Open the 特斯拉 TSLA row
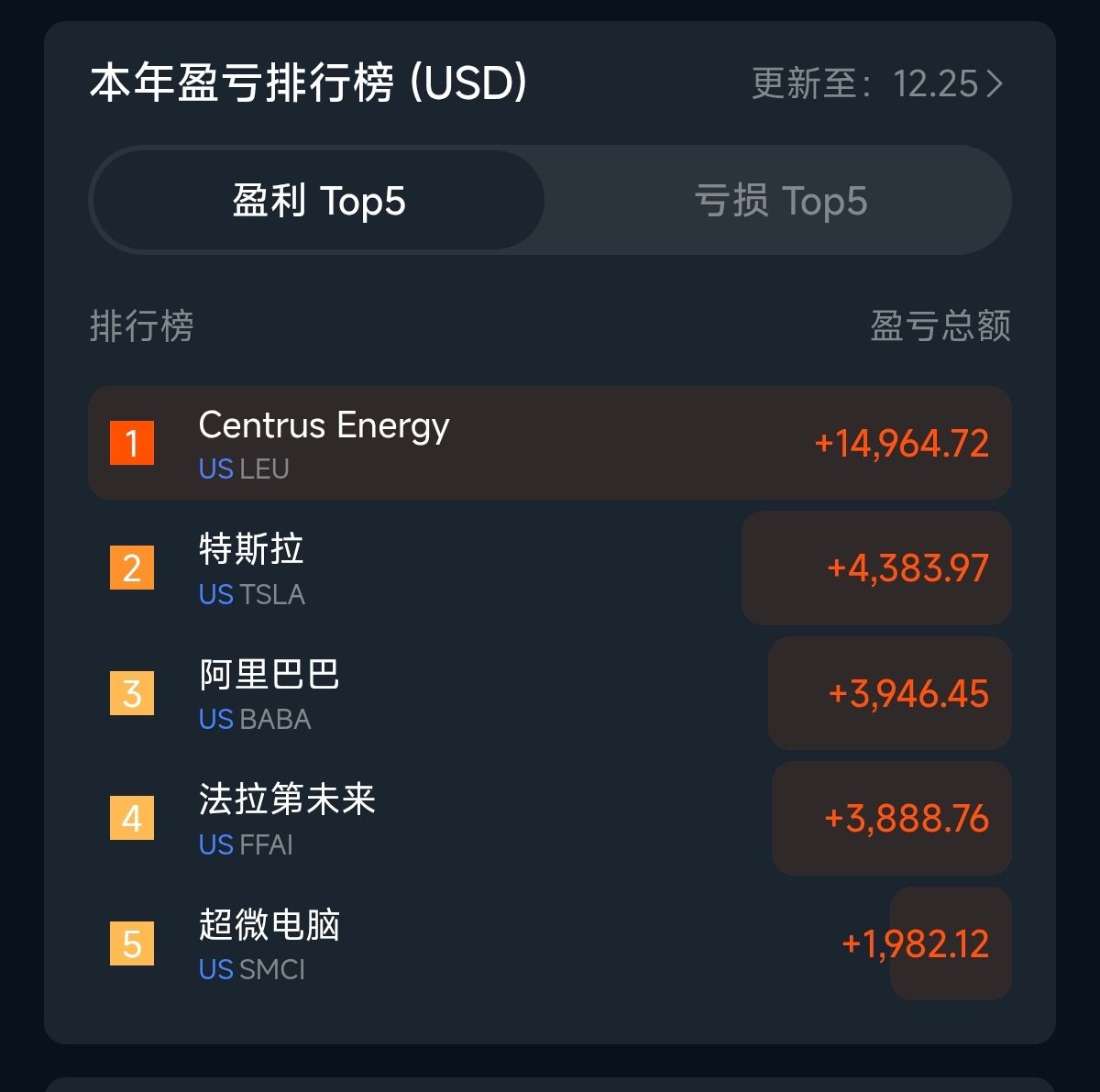The height and width of the screenshot is (1092, 1100). coord(549,568)
